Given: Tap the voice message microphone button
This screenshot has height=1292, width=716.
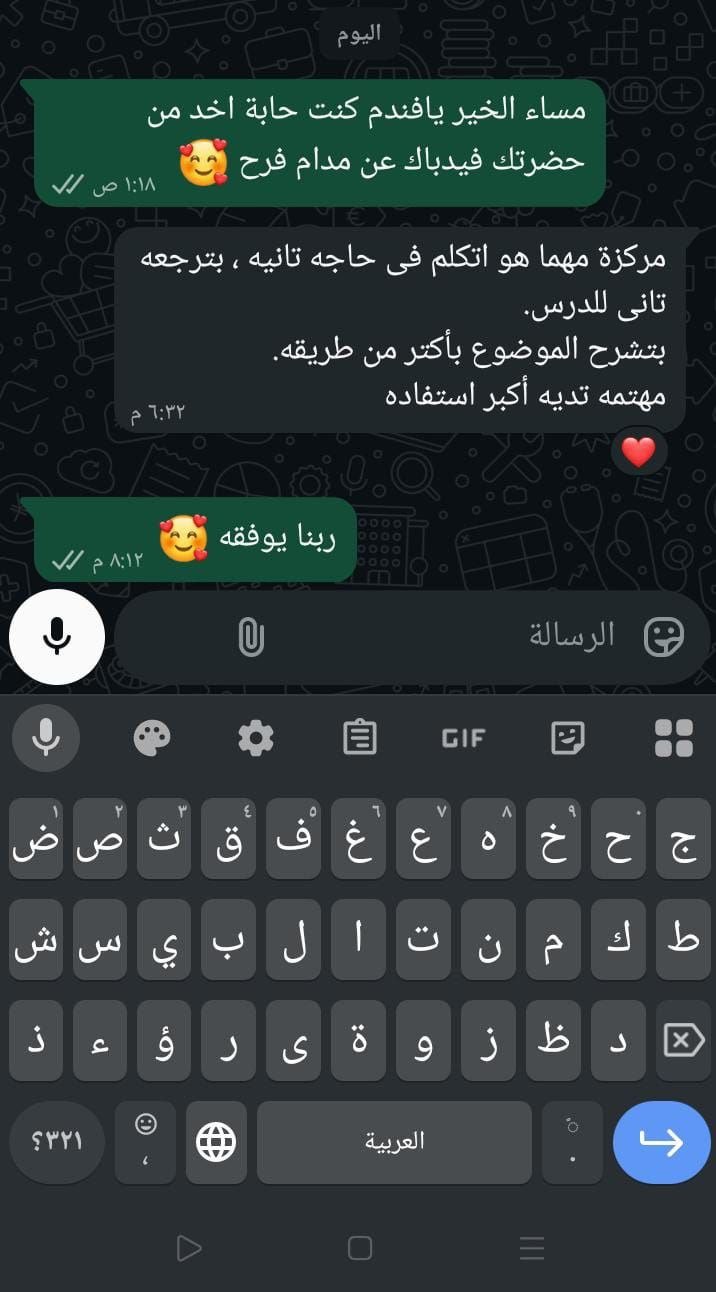Looking at the screenshot, I should pos(57,636).
